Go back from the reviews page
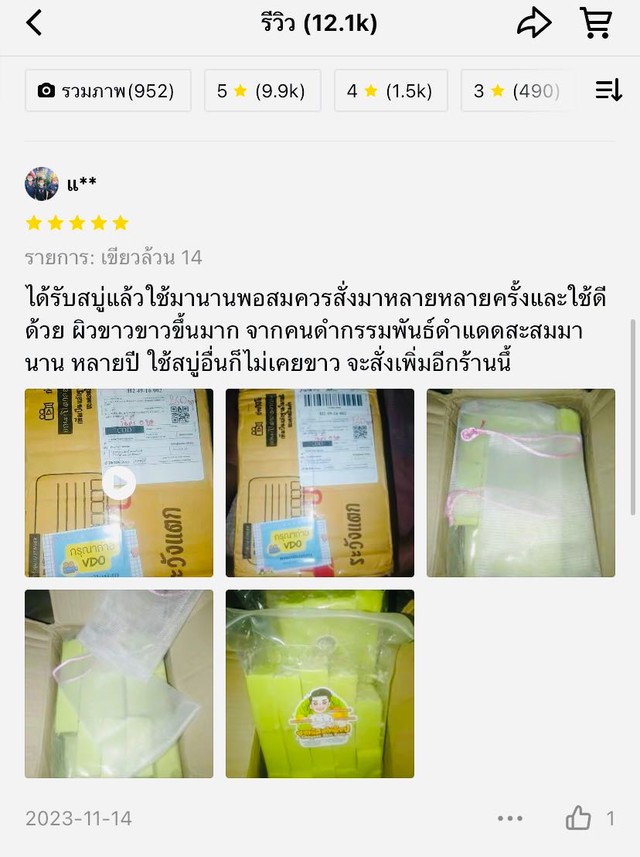The image size is (640, 857). (x=34, y=23)
